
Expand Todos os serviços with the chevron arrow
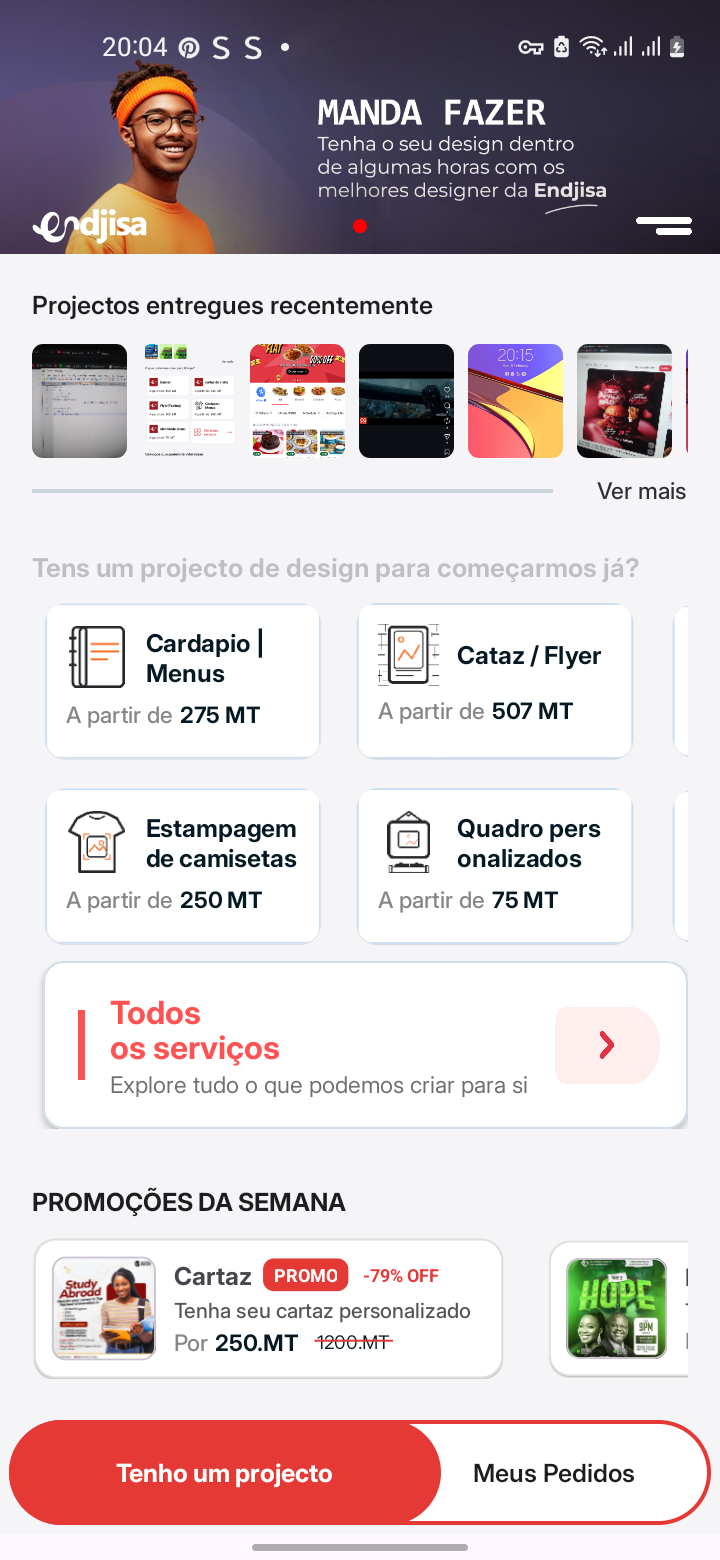click(x=606, y=1044)
